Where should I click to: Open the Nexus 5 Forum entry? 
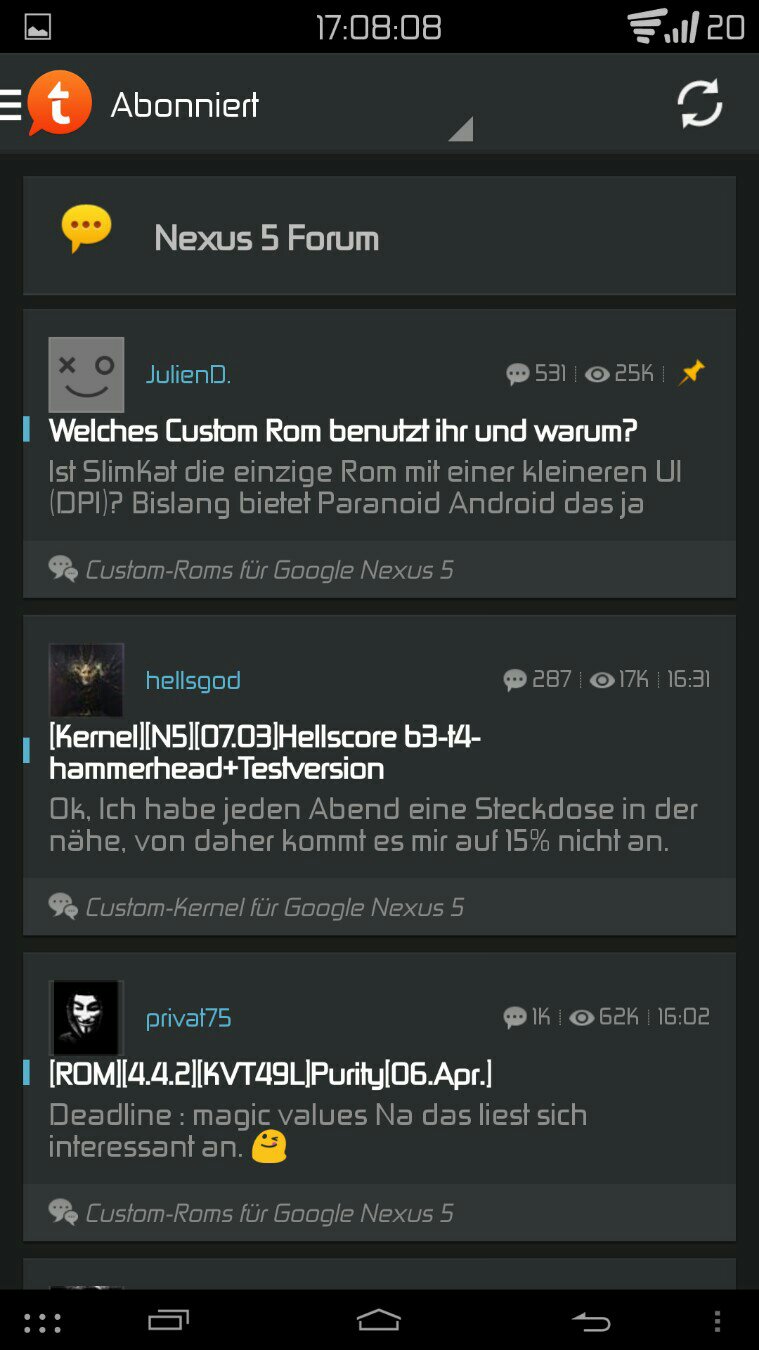[x=379, y=236]
